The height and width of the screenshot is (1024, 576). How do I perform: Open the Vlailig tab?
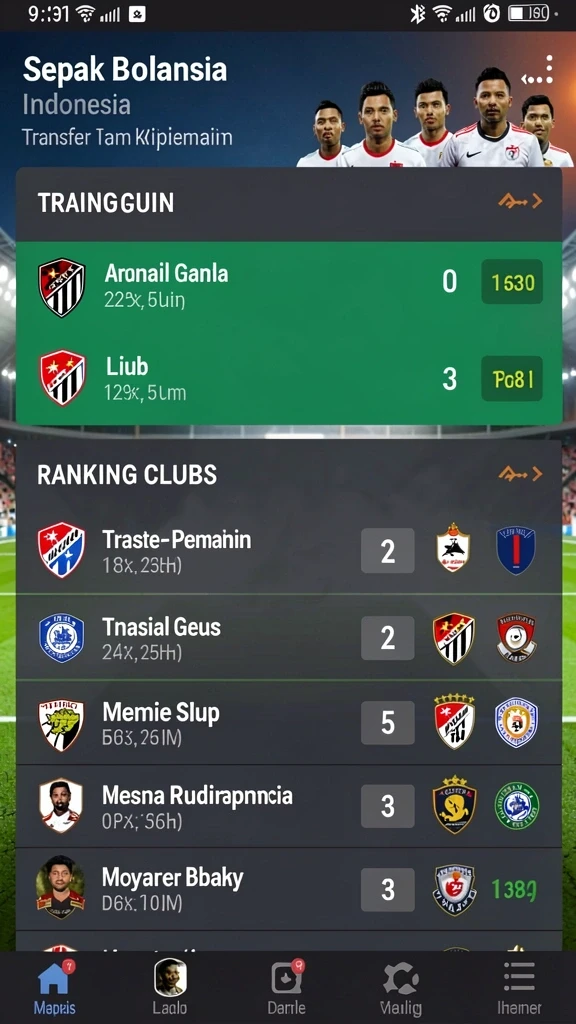(401, 986)
